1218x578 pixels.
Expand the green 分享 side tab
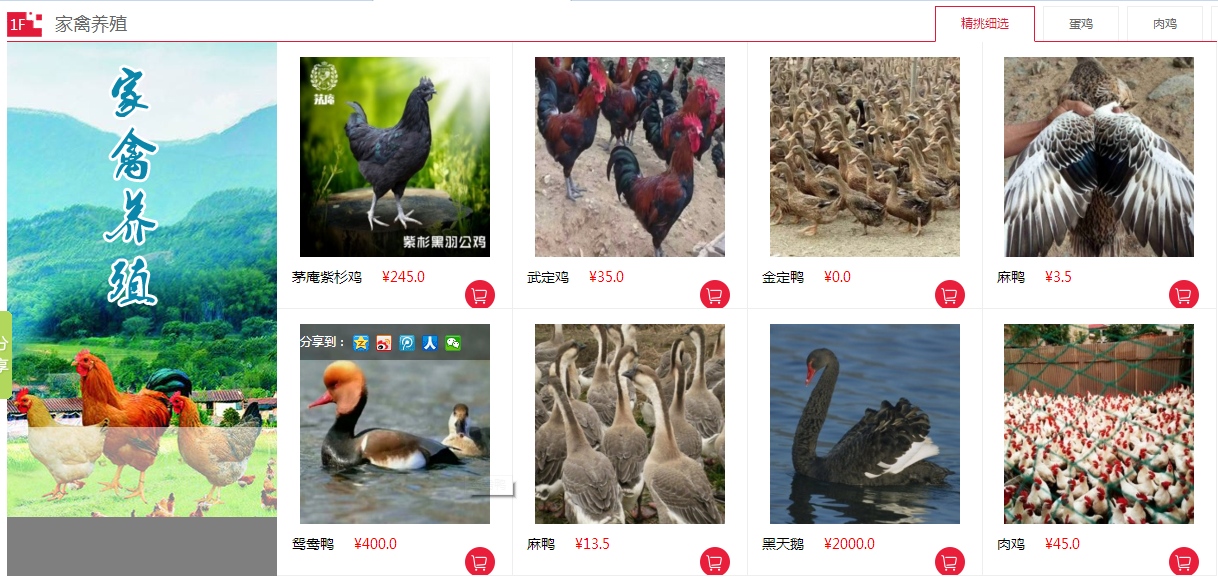[x=4, y=354]
